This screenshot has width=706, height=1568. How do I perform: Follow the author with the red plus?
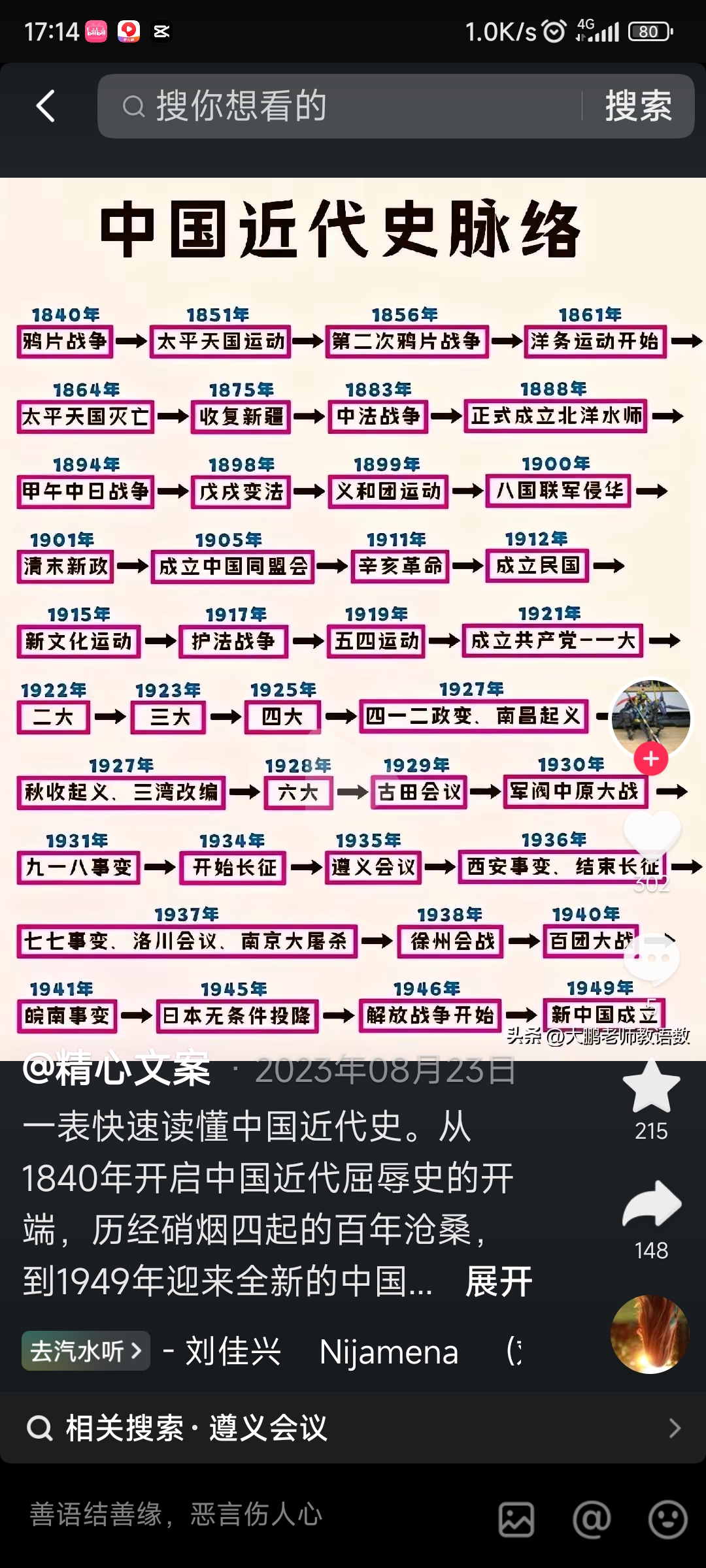click(x=651, y=759)
